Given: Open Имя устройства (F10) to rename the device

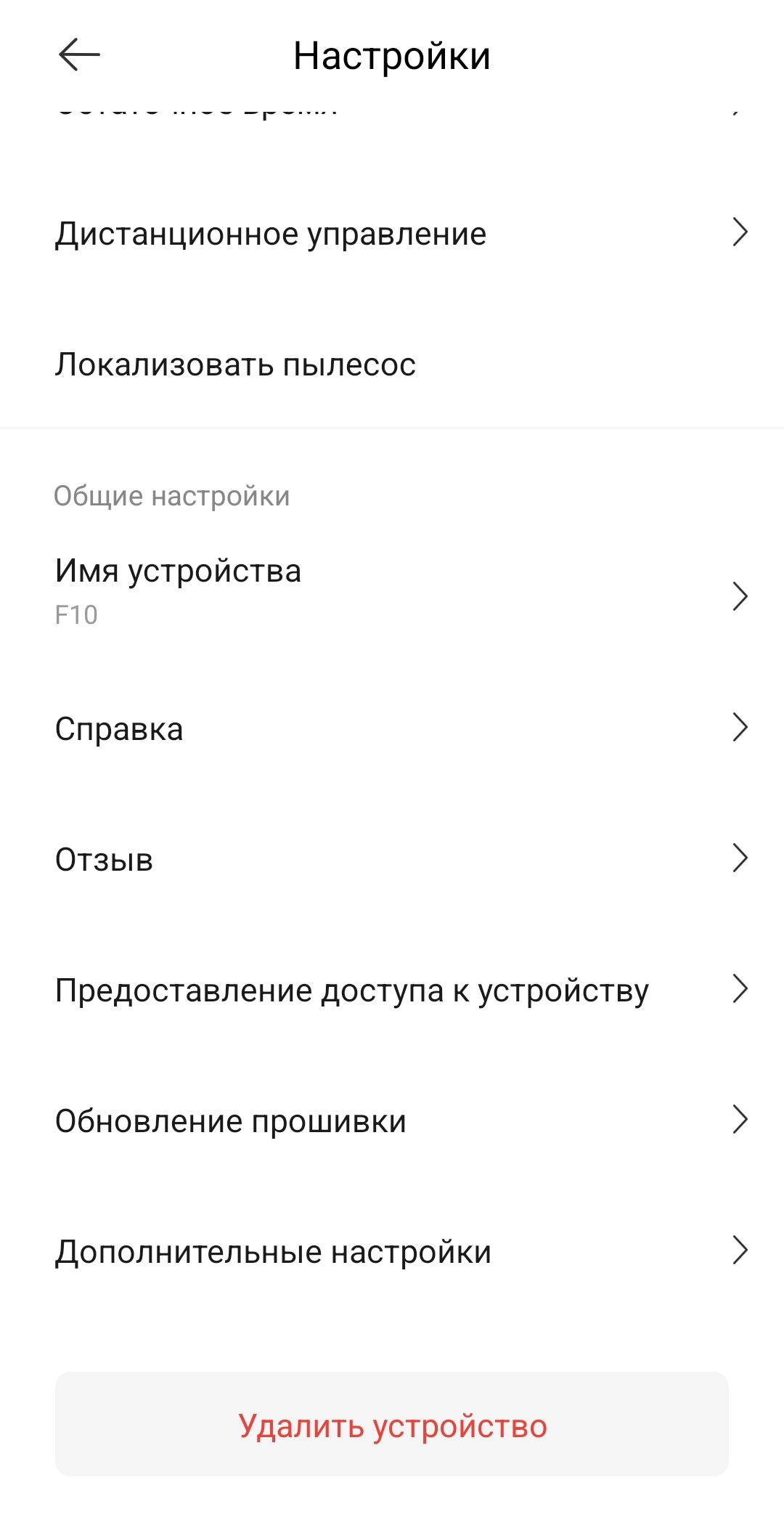Looking at the screenshot, I should (x=392, y=593).
